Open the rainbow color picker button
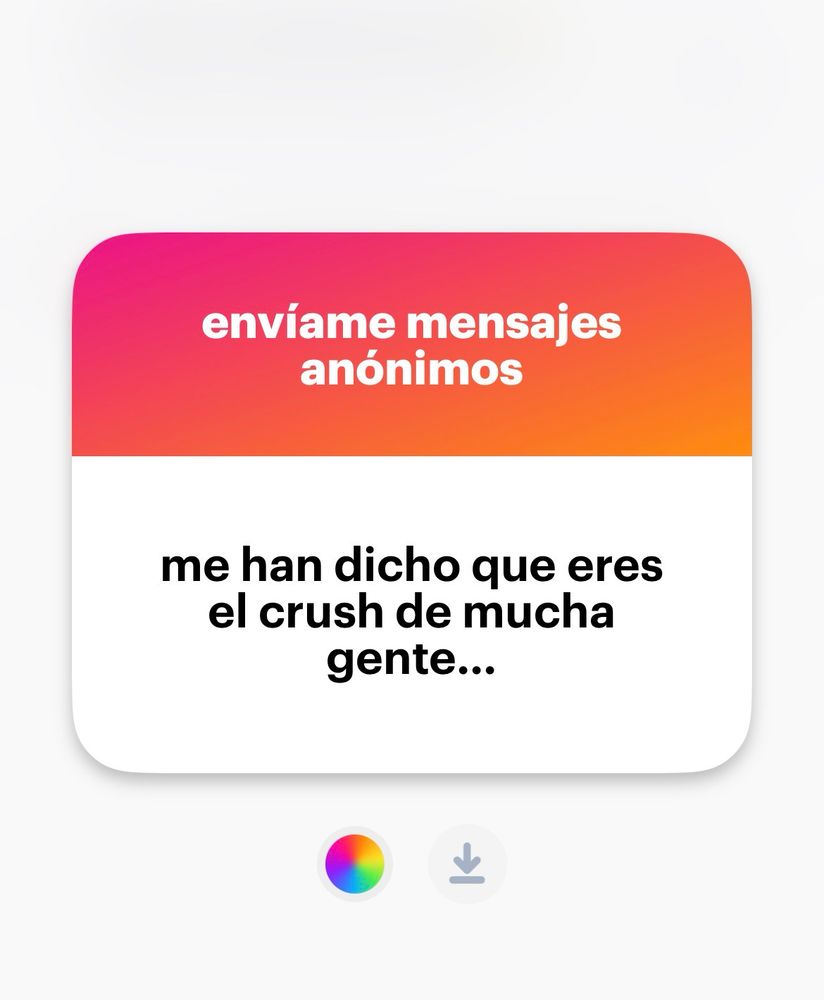824x1000 pixels. coord(355,864)
